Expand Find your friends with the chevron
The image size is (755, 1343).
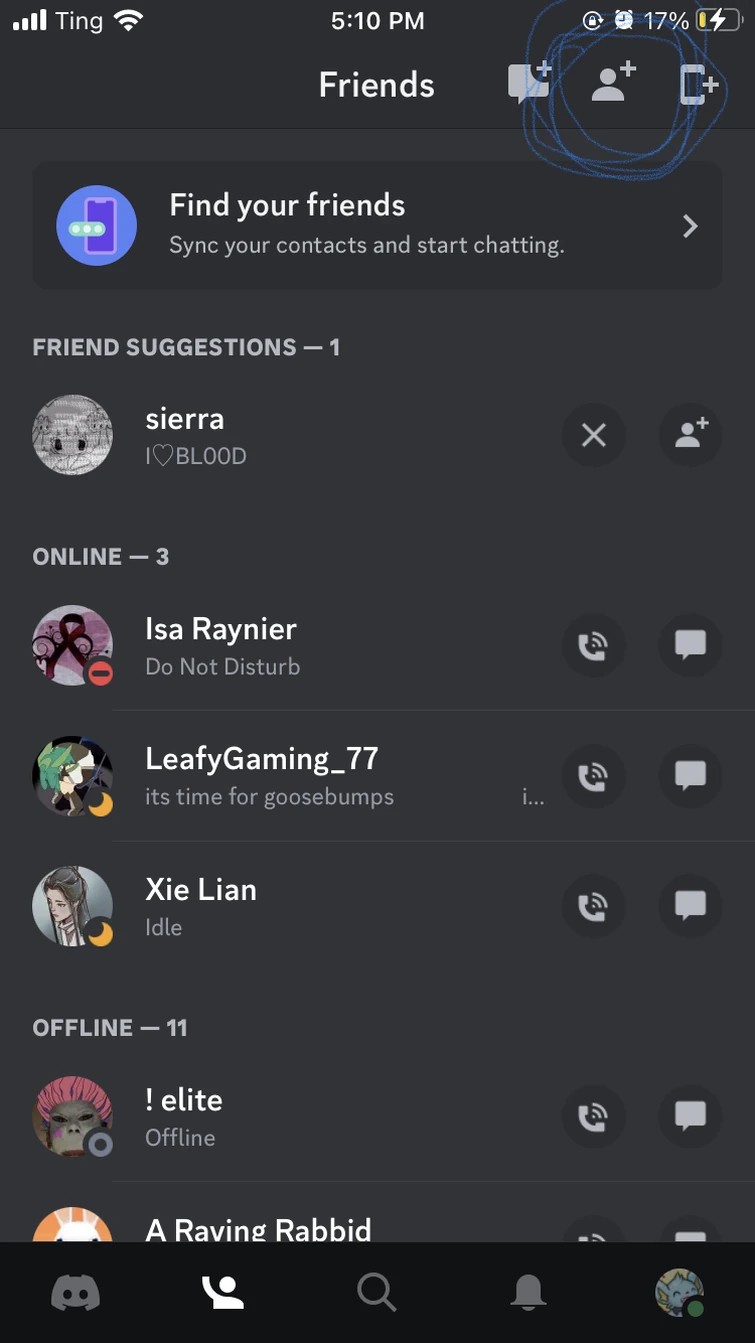(689, 225)
